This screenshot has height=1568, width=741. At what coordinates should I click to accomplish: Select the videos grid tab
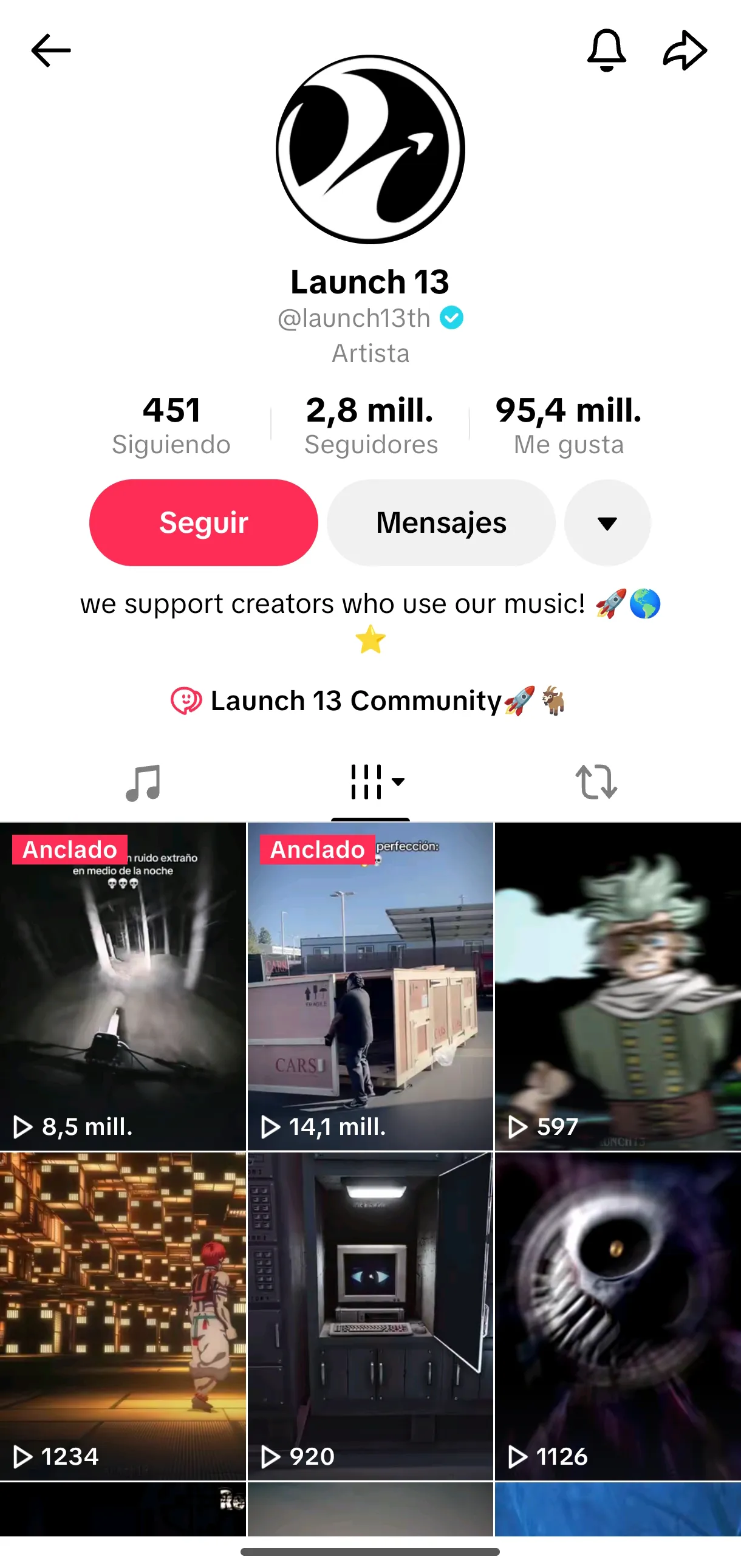tap(371, 782)
